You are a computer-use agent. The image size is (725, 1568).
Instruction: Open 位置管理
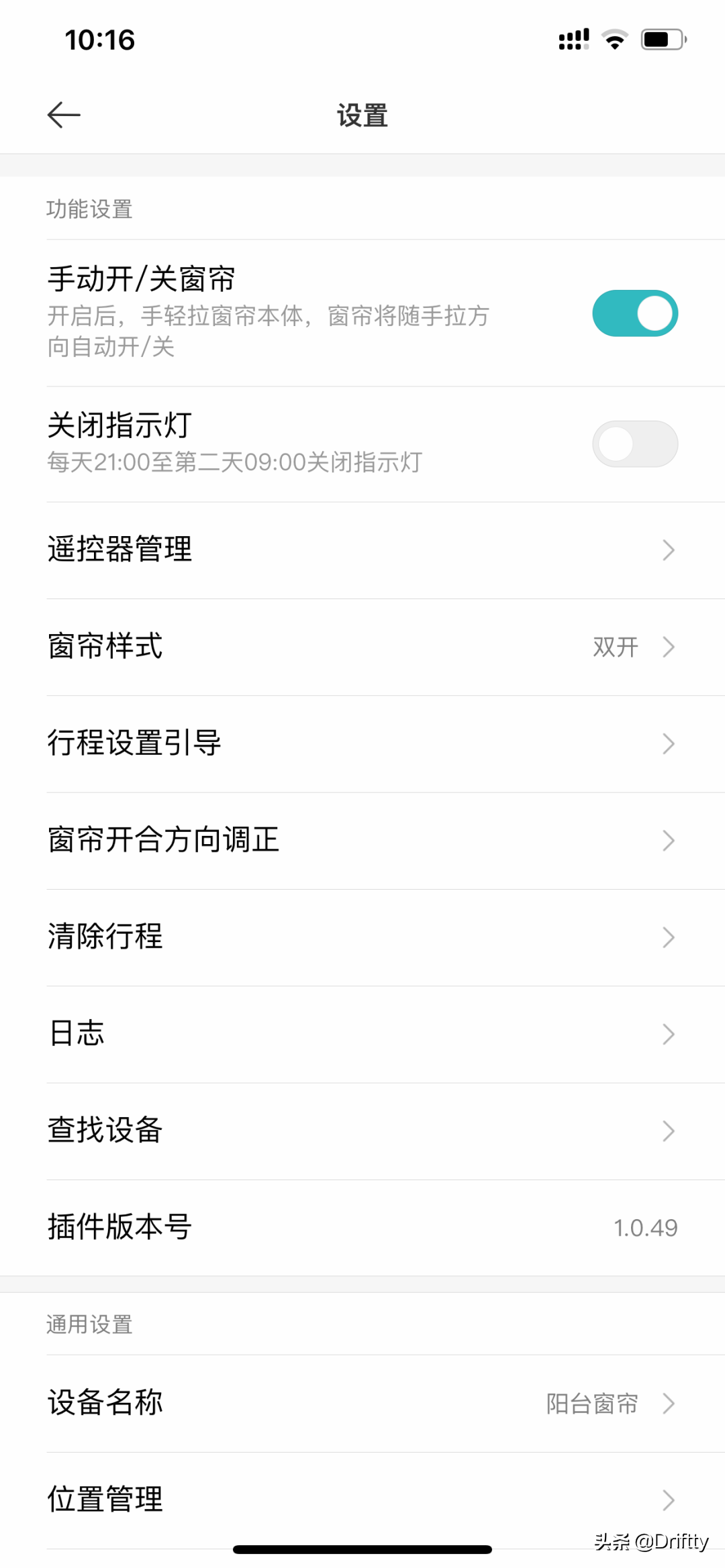point(362,1500)
